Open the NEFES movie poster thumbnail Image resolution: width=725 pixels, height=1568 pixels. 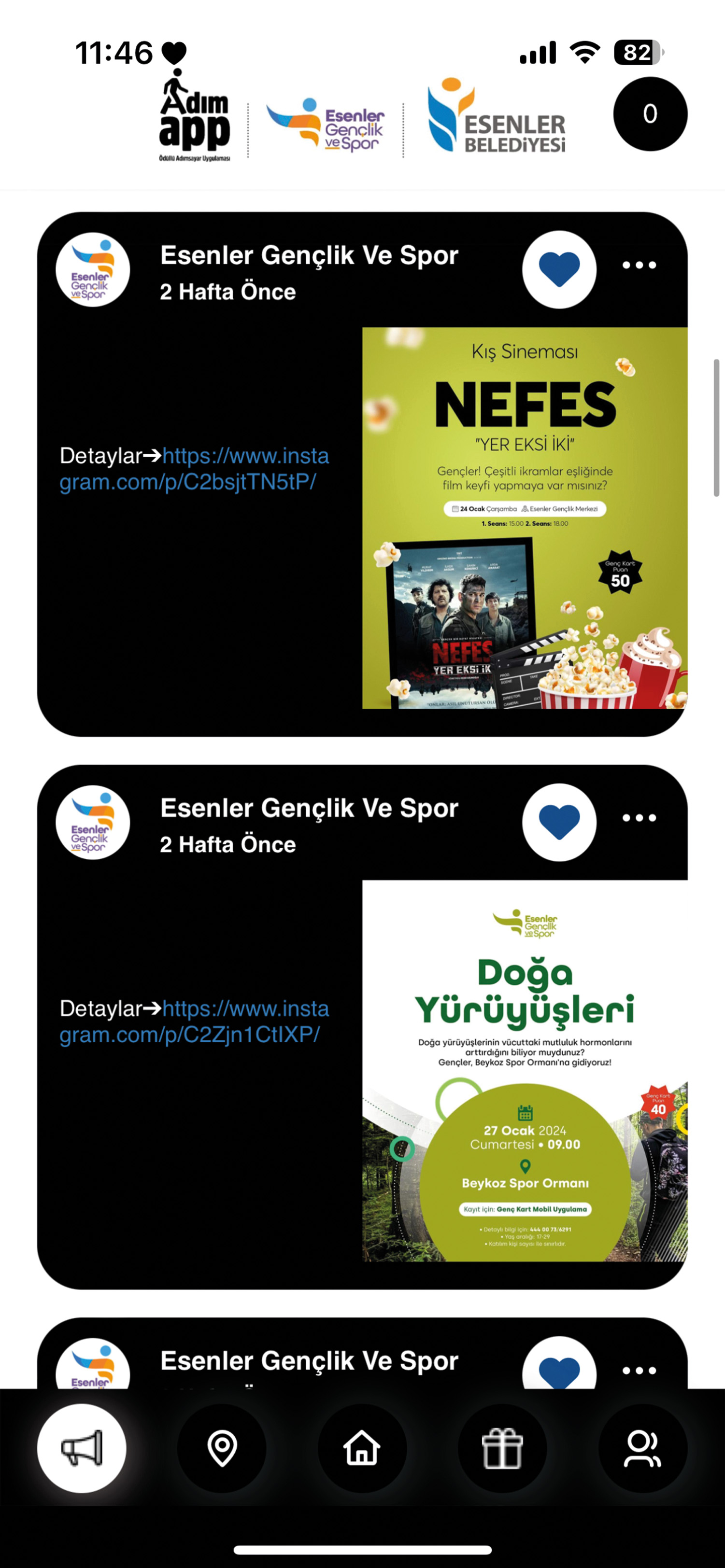(x=525, y=518)
